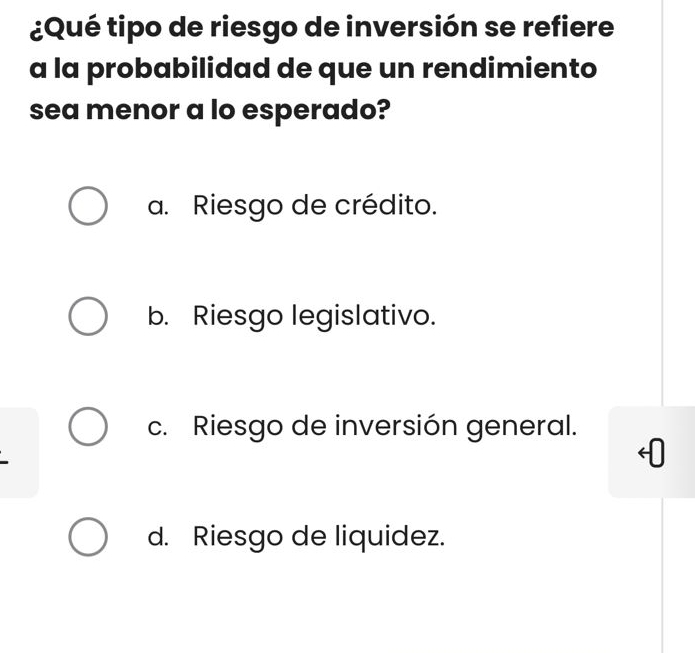Tap the side panel arrow button

click(x=651, y=454)
